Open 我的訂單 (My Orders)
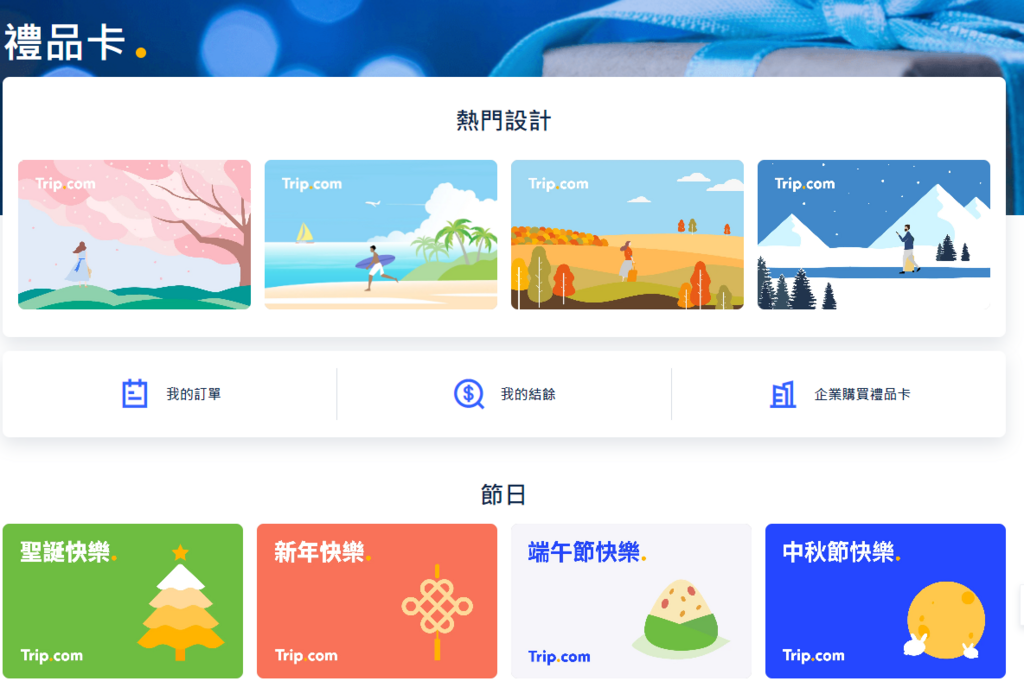Screen dimensions: 1024x694 point(170,394)
